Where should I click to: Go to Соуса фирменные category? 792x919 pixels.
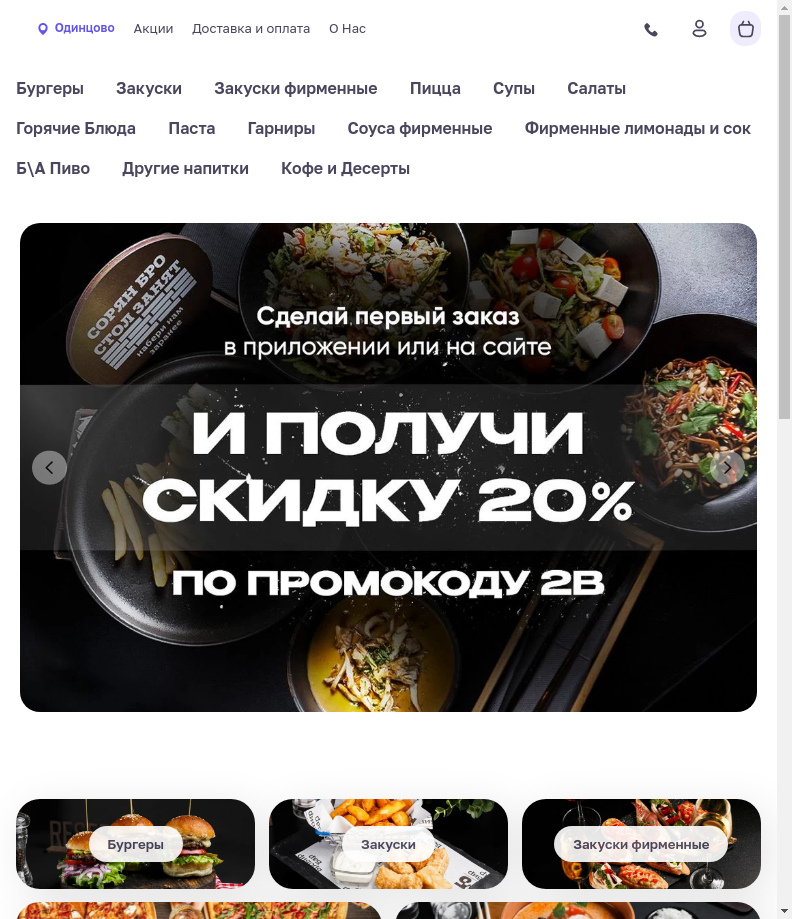coord(420,128)
